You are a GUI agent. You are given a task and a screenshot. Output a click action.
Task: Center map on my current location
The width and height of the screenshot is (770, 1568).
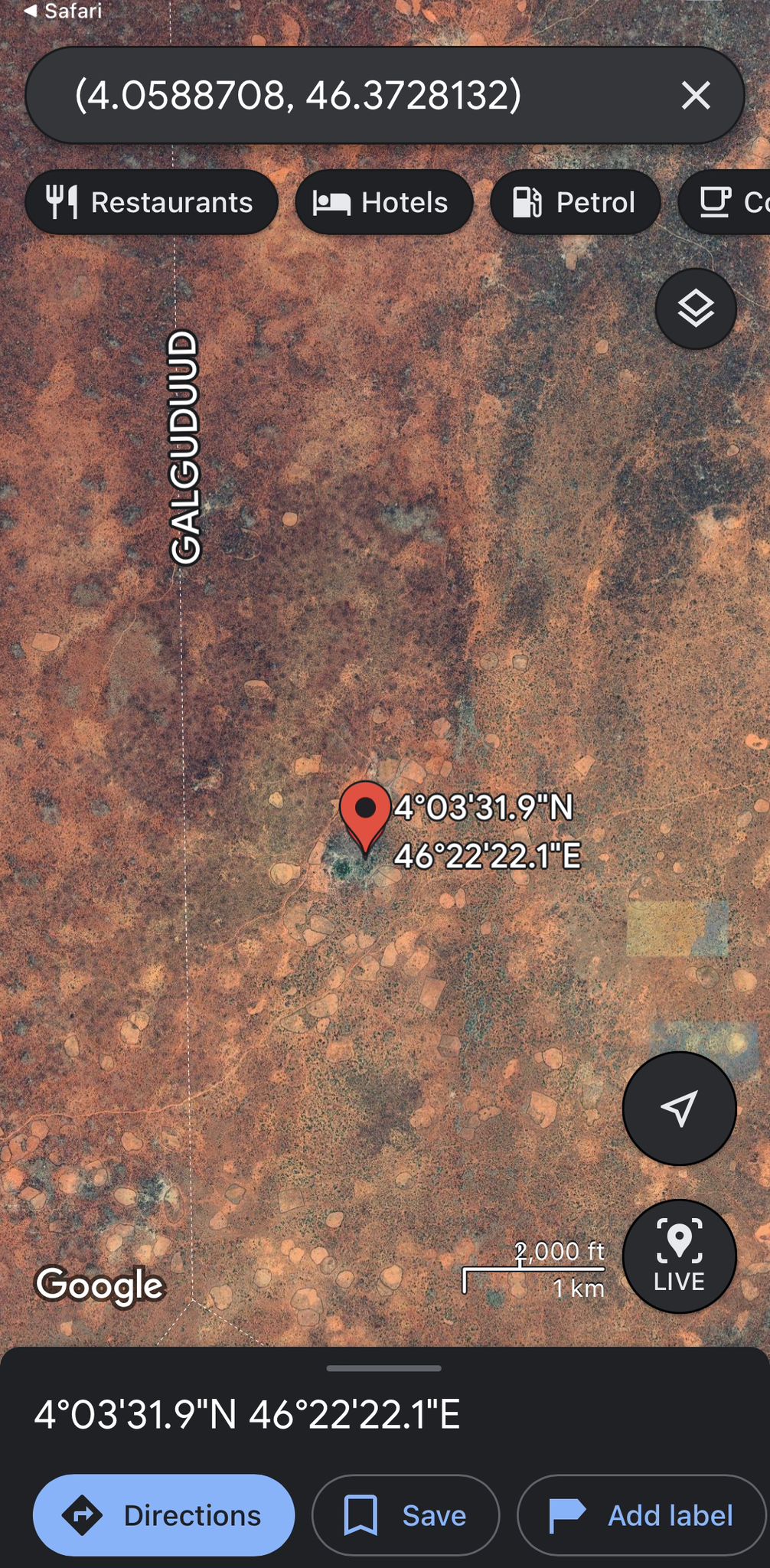tap(679, 1108)
